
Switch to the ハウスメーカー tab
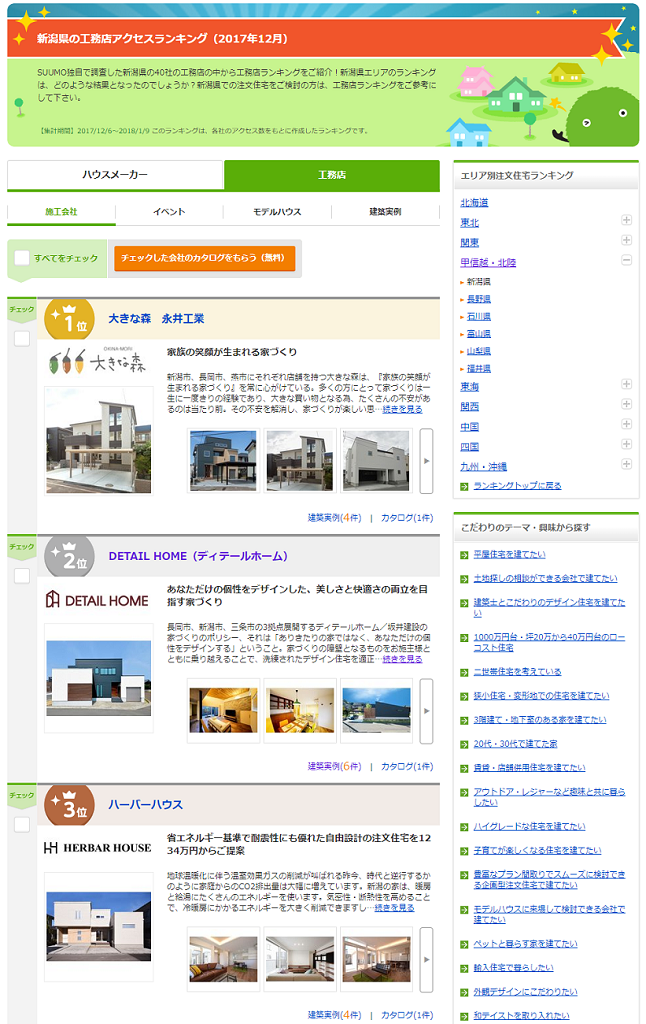pyautogui.click(x=115, y=175)
